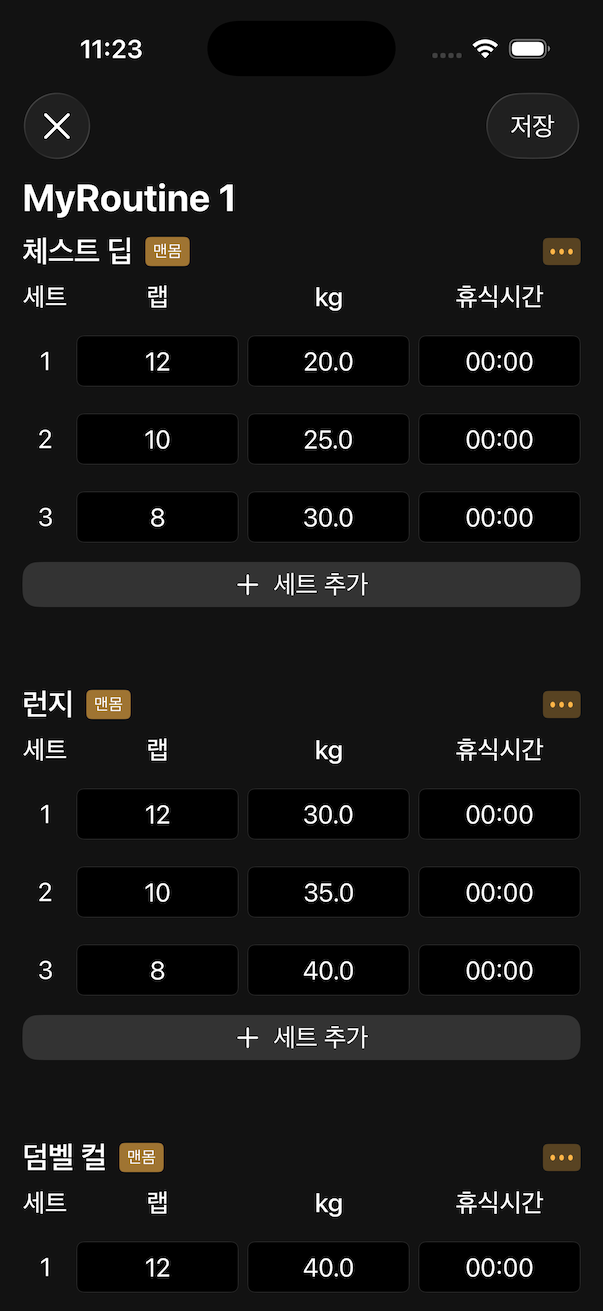
Task: Edit the 25.0 kg field in 체스트 딥
Action: coord(328,439)
